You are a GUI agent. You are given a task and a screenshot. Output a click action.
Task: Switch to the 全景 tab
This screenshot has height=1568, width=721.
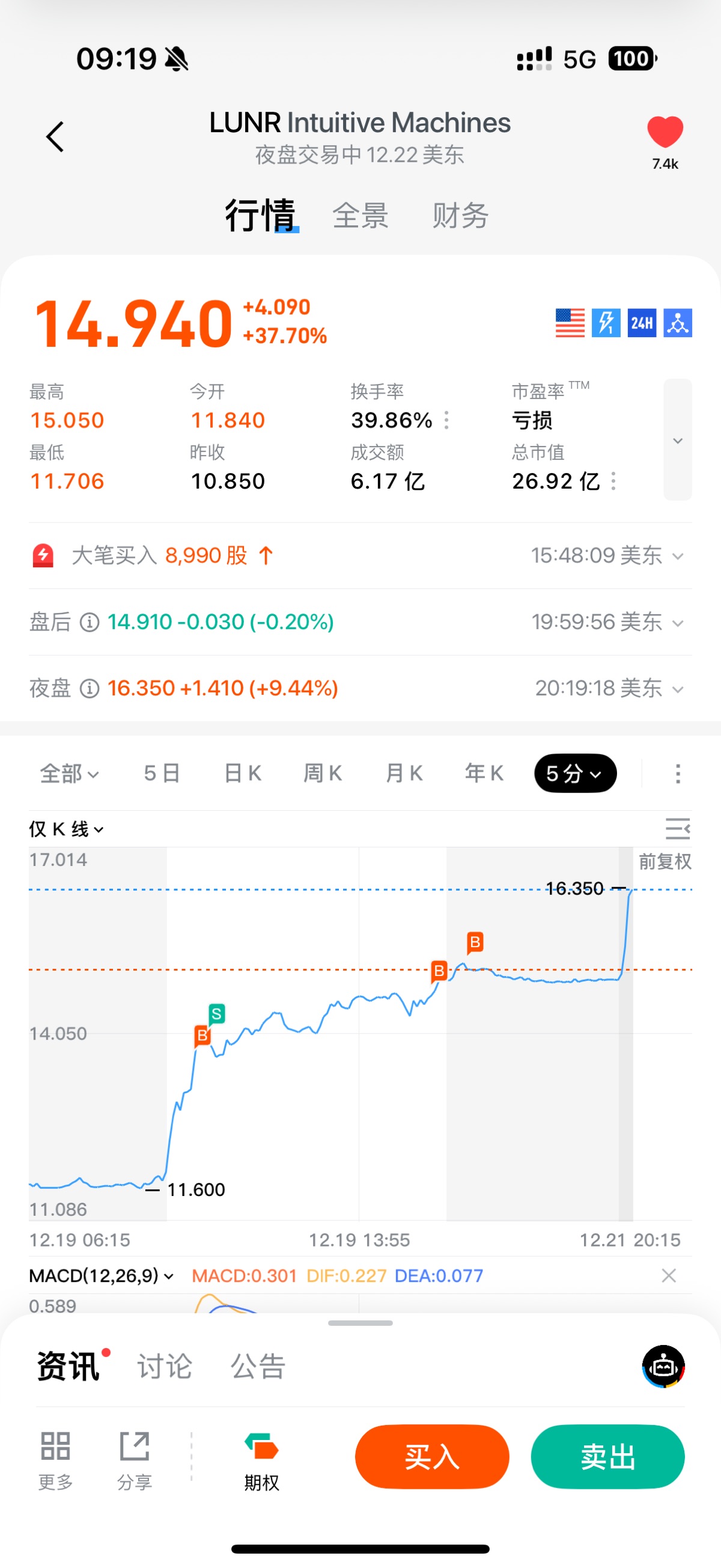click(360, 216)
